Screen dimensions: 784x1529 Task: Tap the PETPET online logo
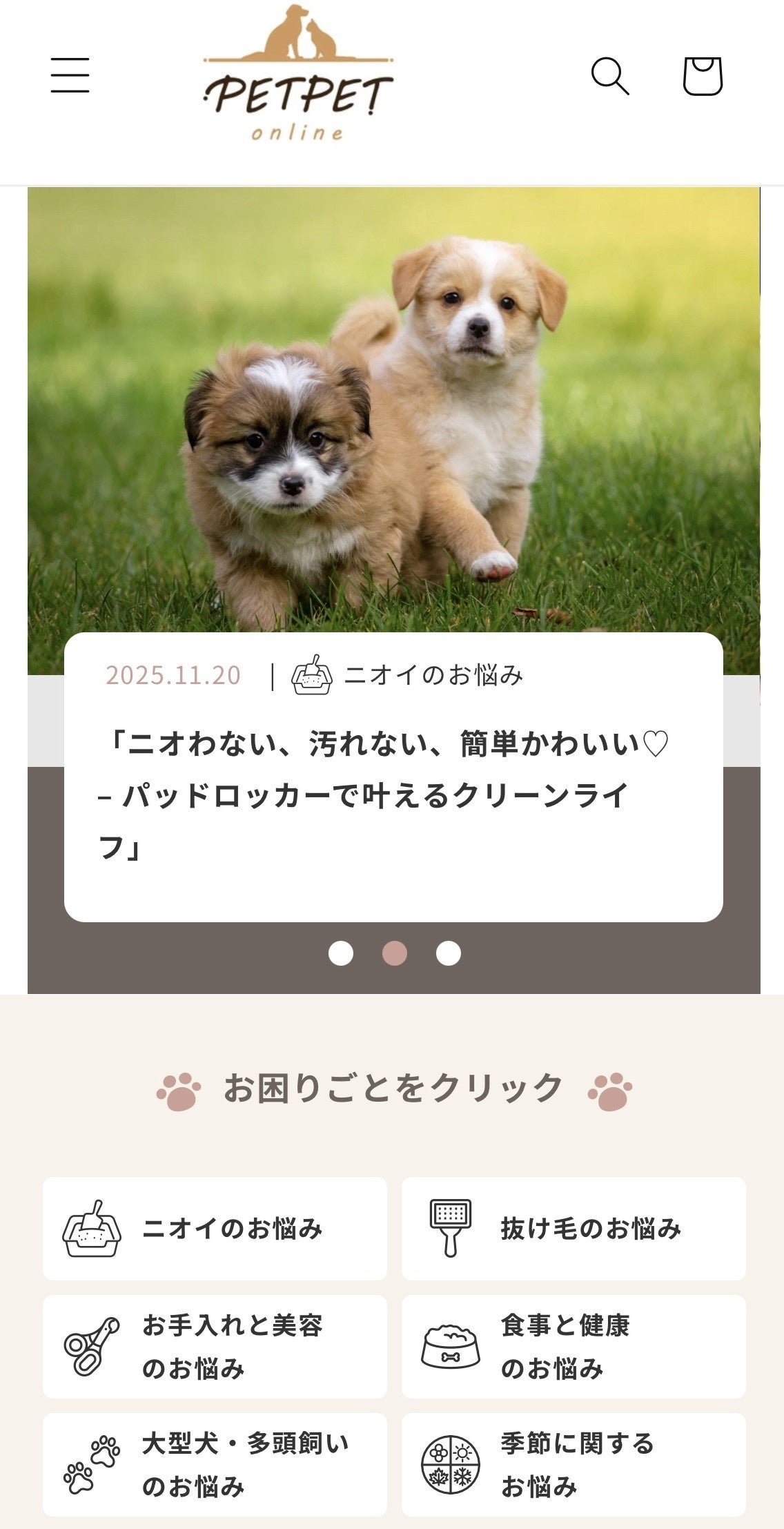298,74
